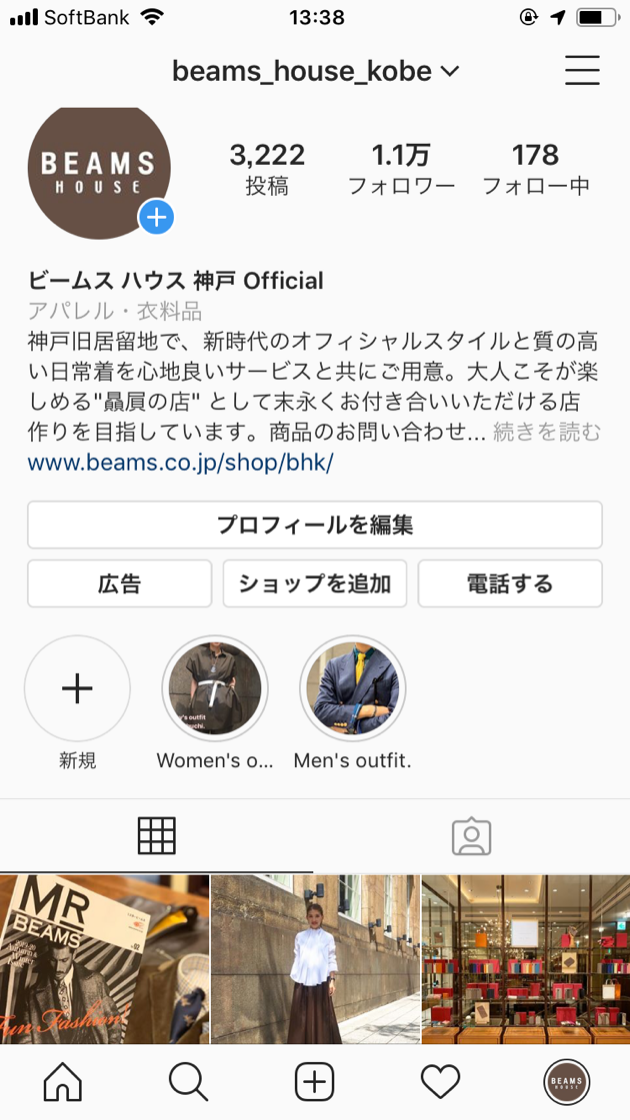Select ショップを追加 button
The width and height of the screenshot is (630, 1120).
point(315,584)
